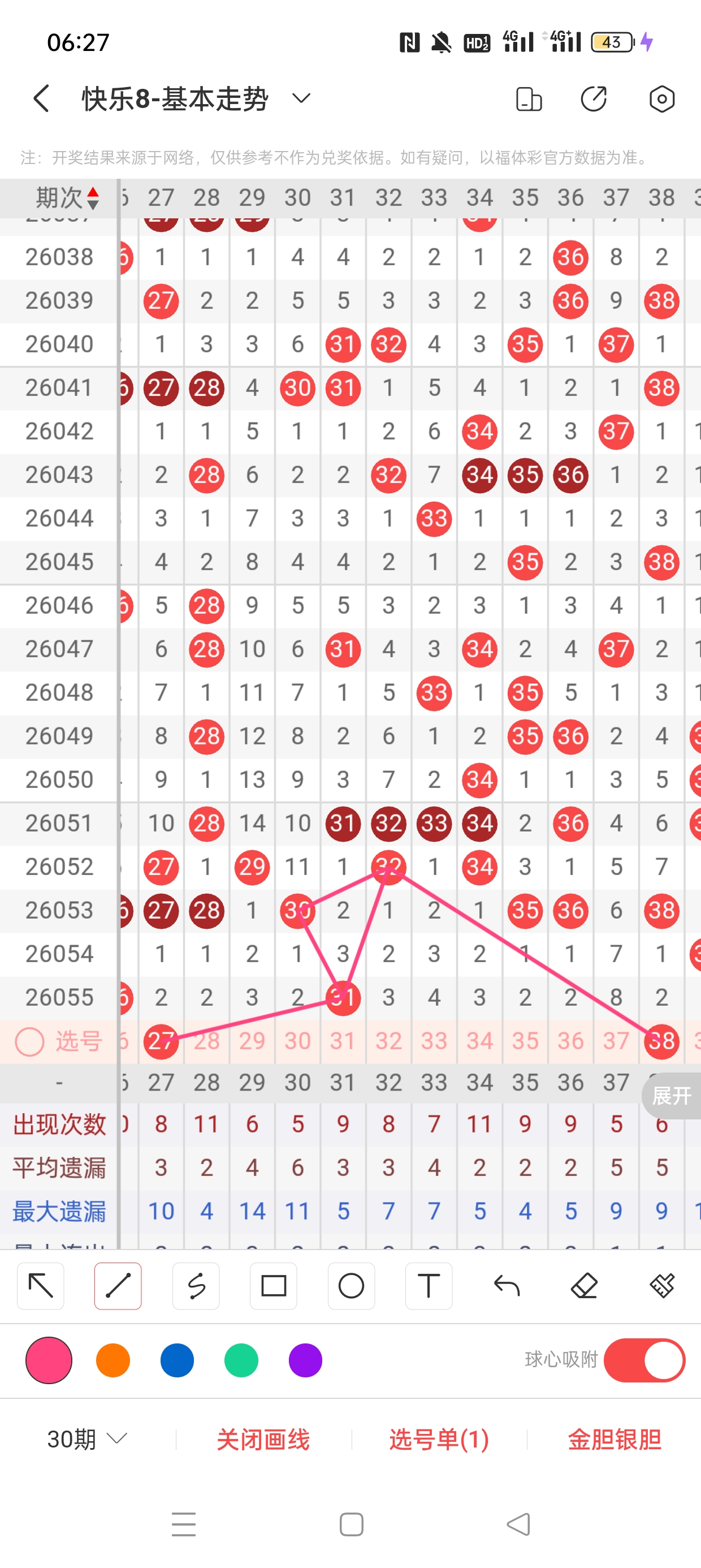Sort by 期次 column header
The image size is (701, 1568).
(67, 198)
